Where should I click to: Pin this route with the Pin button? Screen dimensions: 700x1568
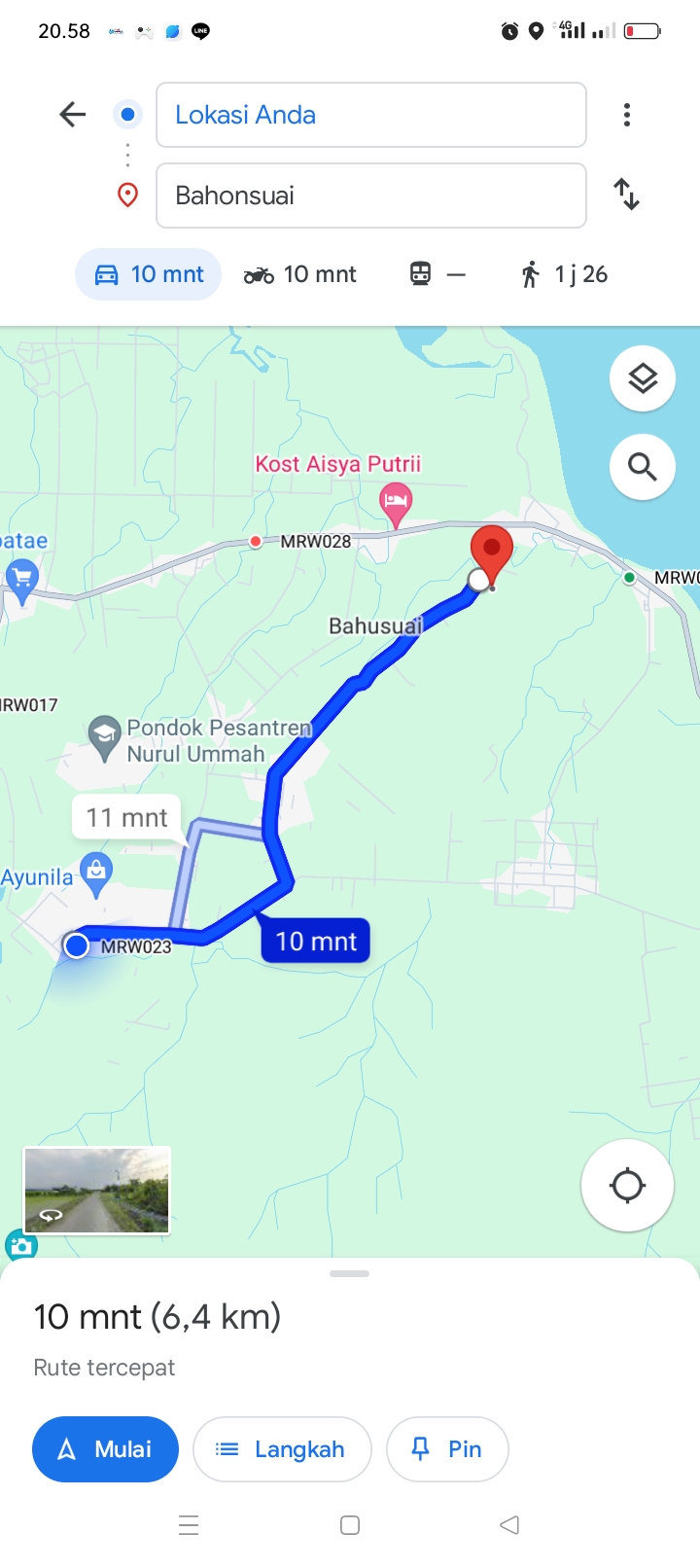click(447, 1449)
